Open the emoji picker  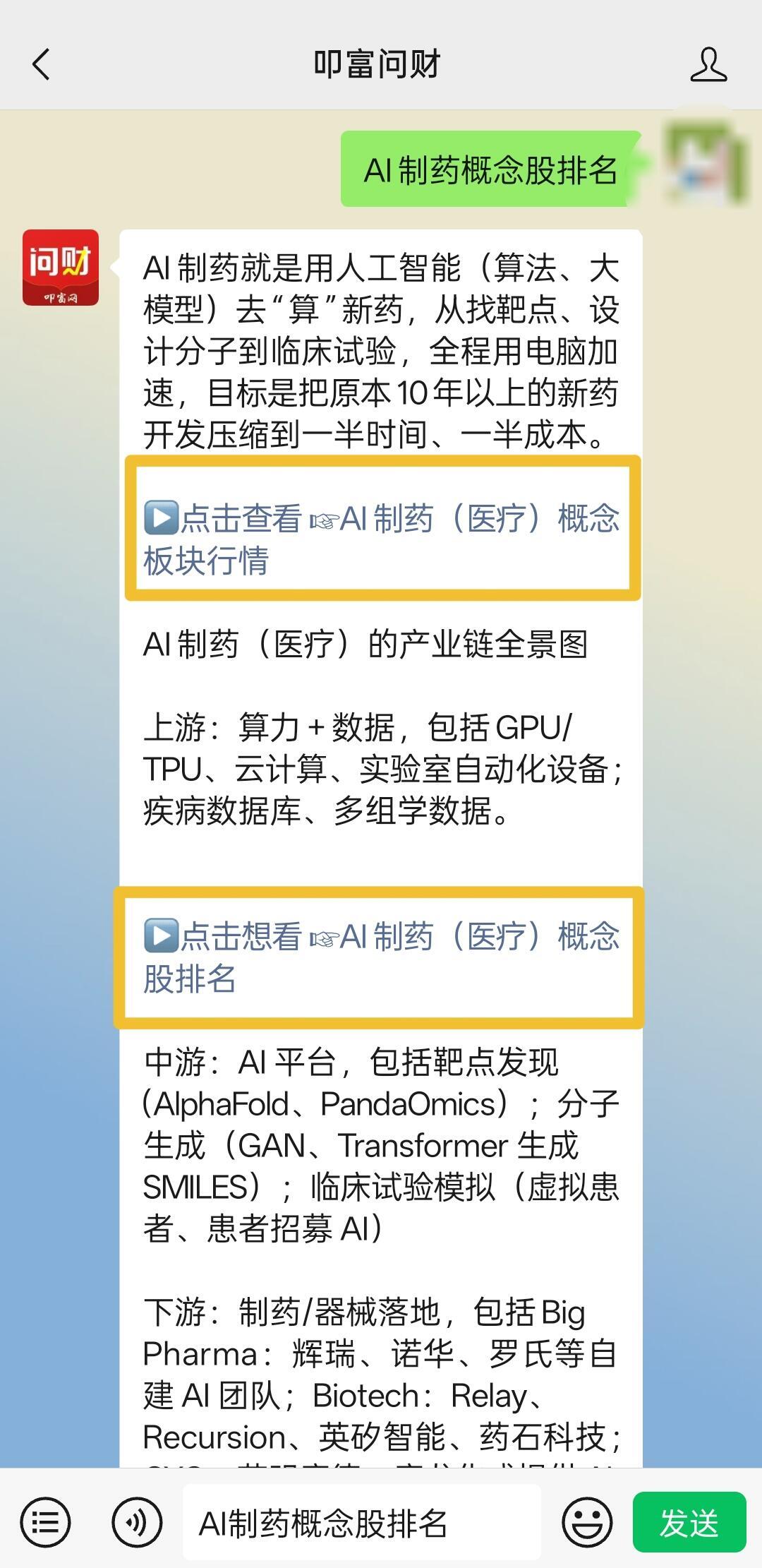pos(587,1522)
